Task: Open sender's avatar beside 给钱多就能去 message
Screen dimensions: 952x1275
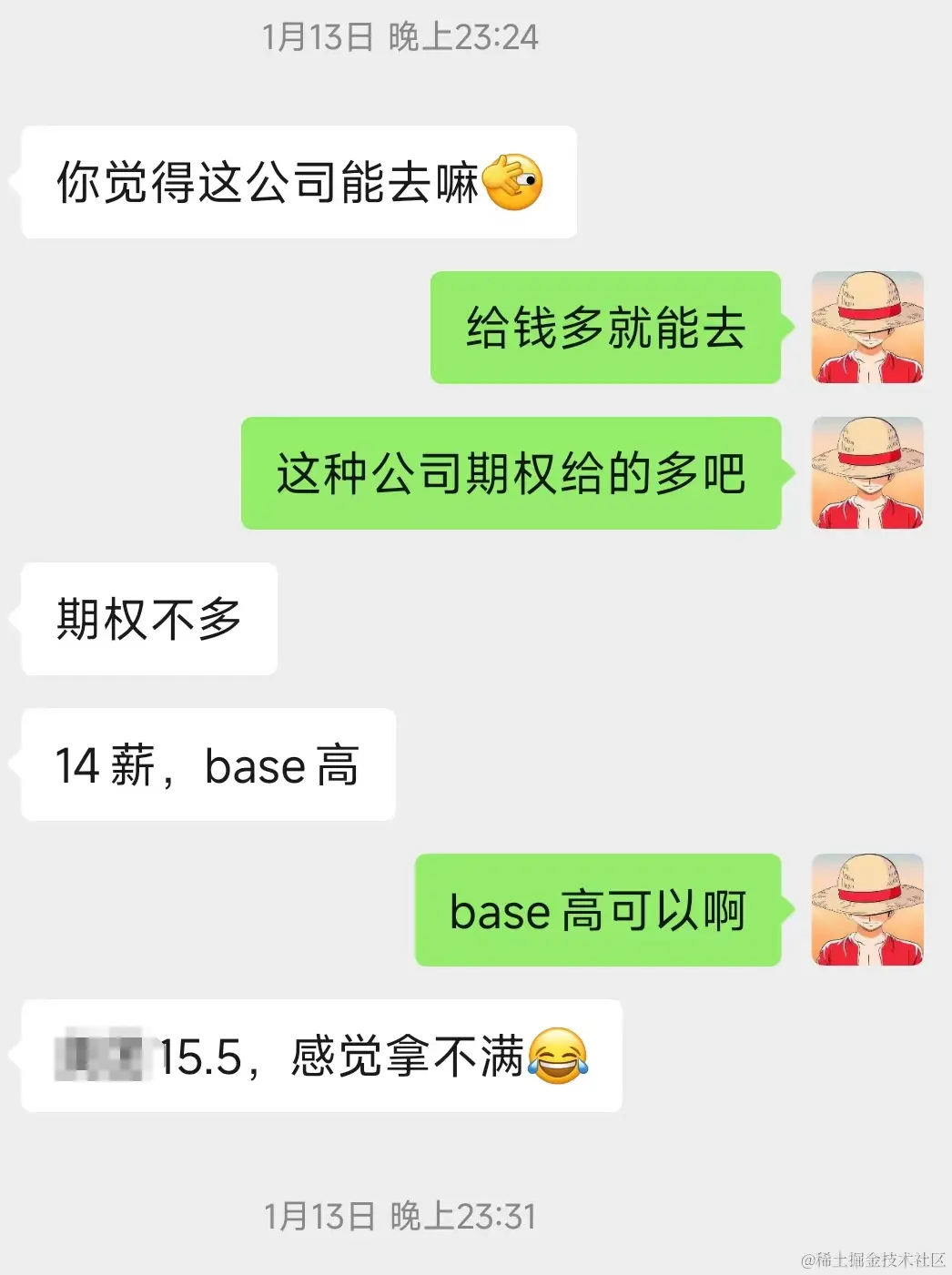Action: click(866, 328)
